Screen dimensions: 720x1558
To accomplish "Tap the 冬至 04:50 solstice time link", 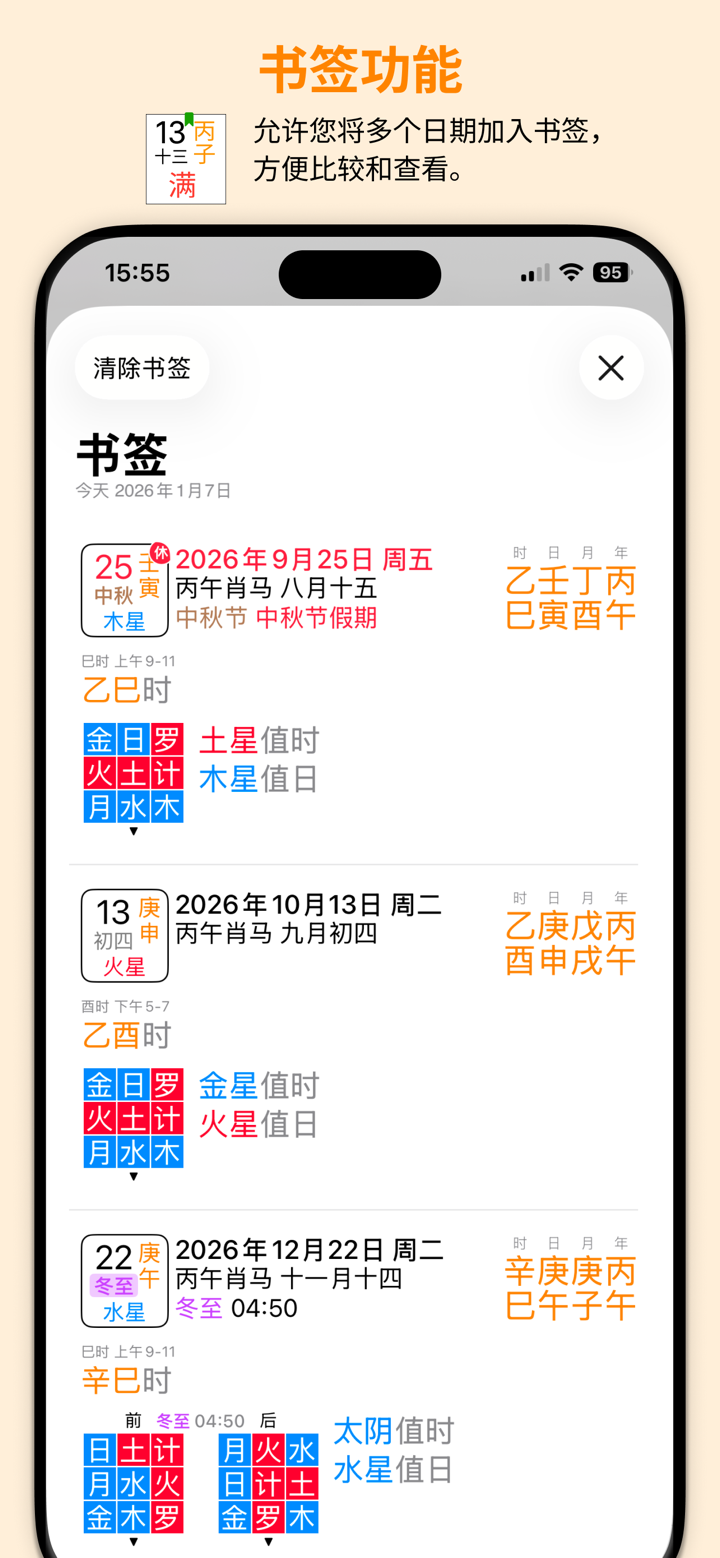I will [x=235, y=1307].
